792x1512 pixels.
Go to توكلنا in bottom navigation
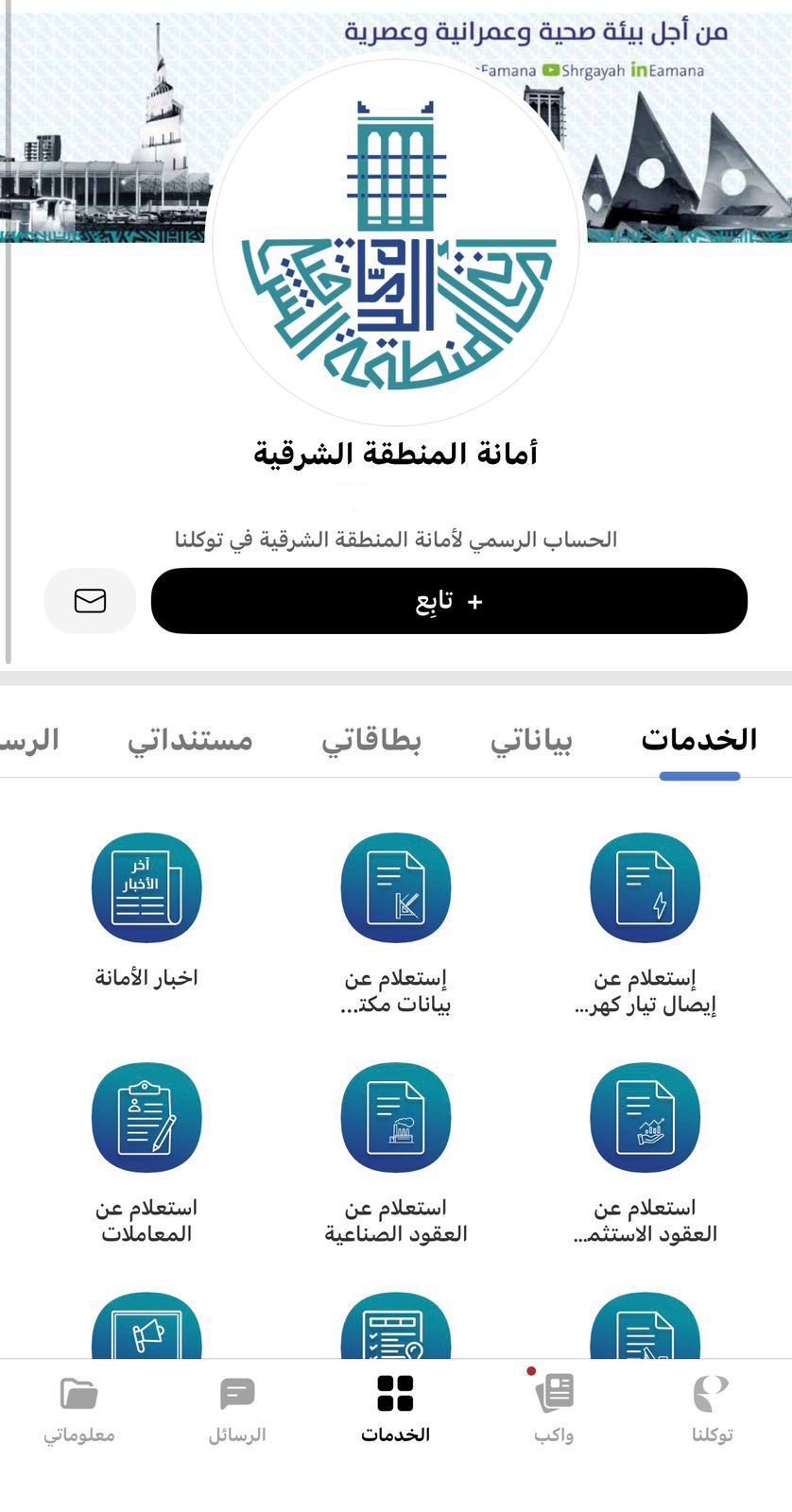[712, 1408]
